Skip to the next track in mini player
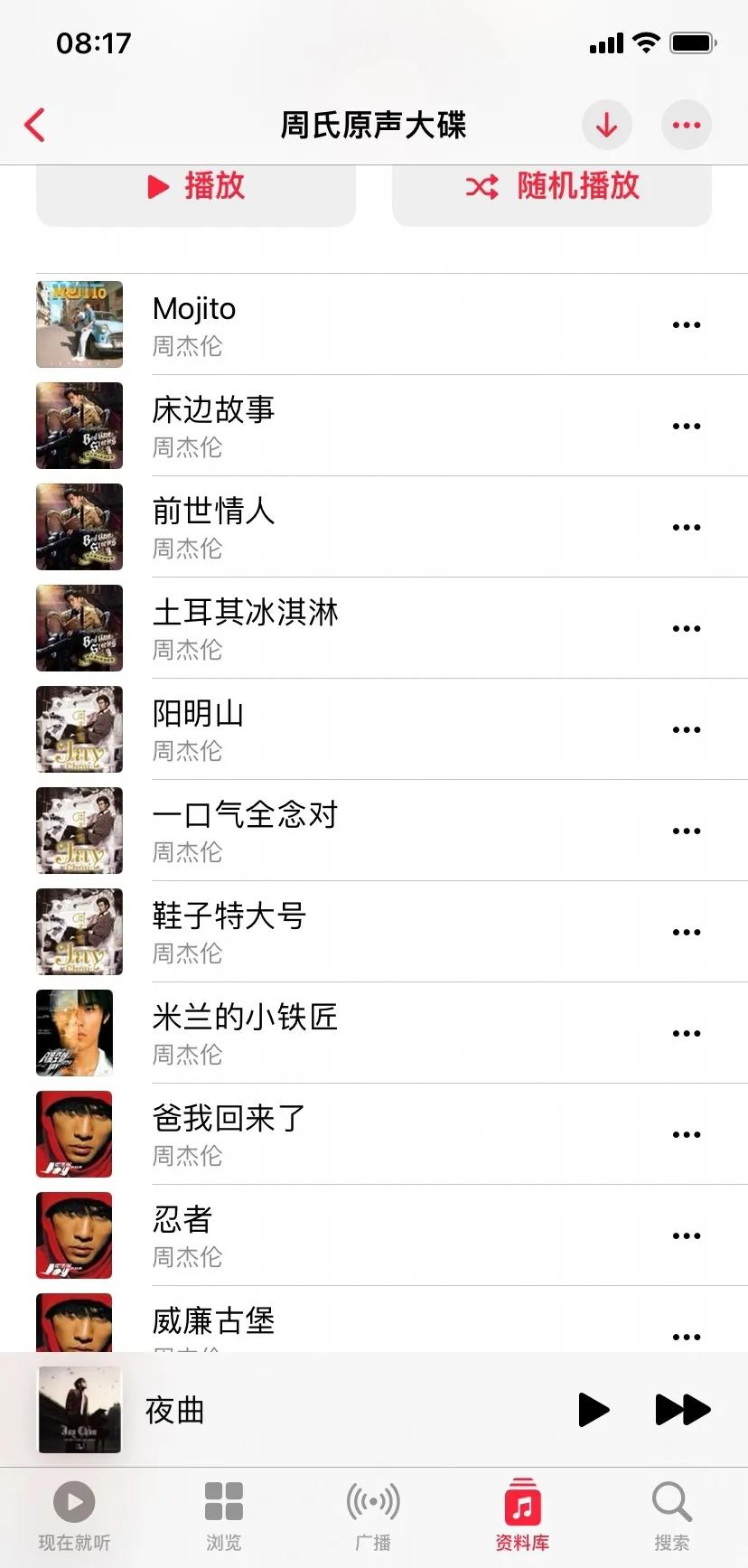 pyautogui.click(x=682, y=1410)
